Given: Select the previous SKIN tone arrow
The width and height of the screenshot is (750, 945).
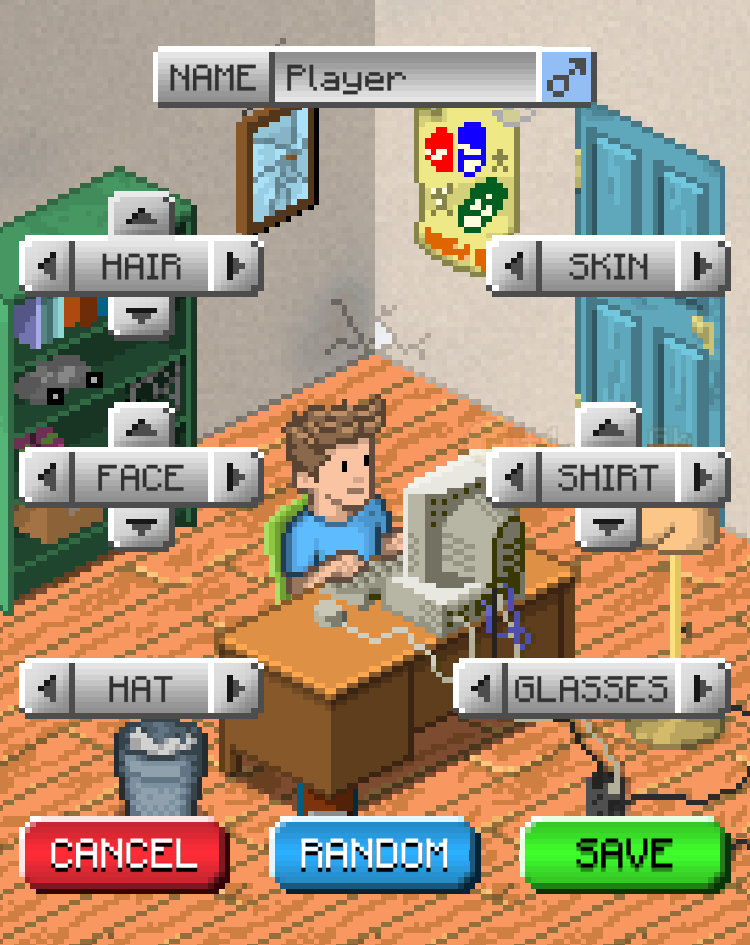Looking at the screenshot, I should 515,267.
